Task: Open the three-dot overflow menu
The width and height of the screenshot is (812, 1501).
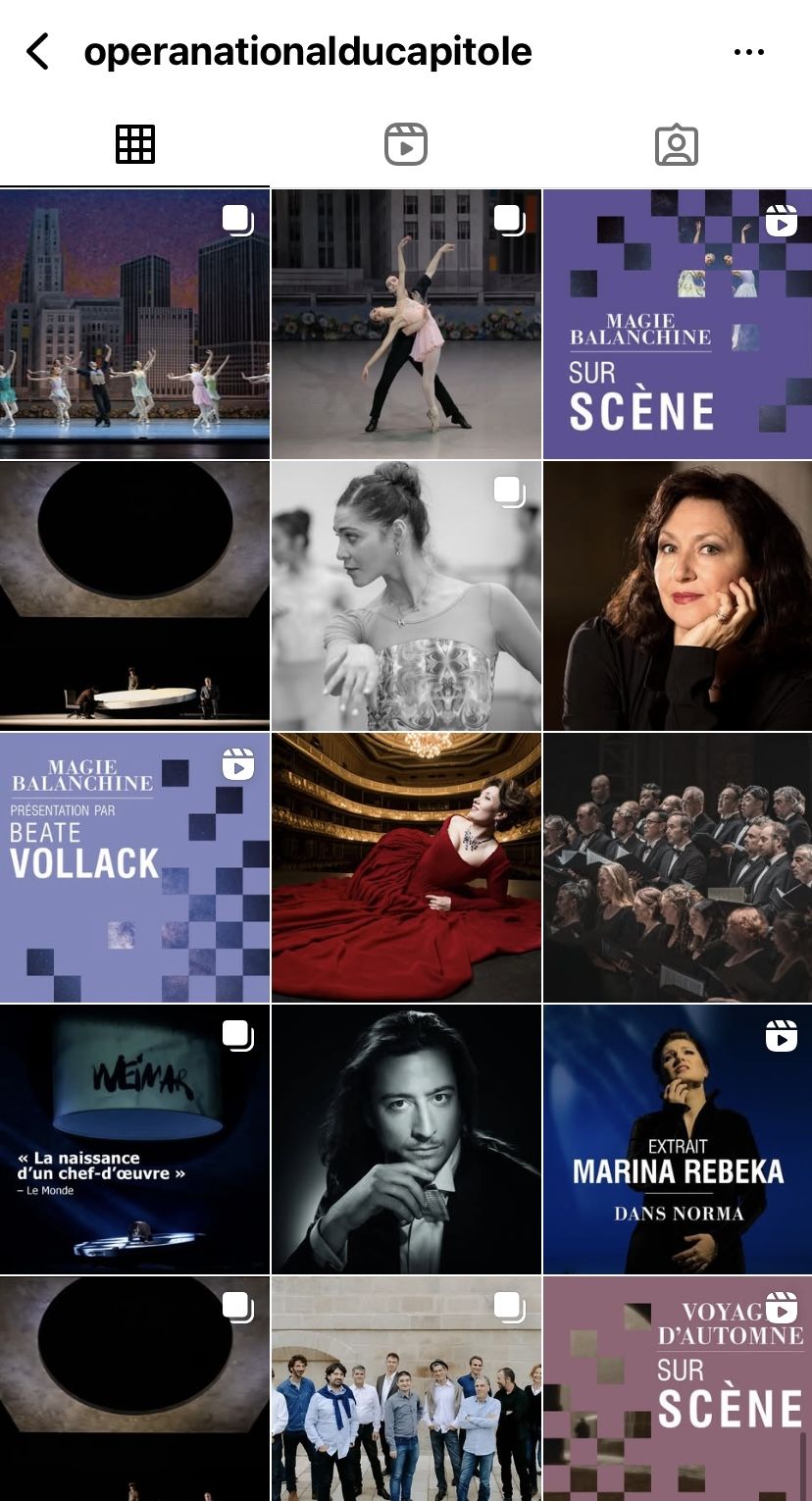Action: [x=748, y=52]
